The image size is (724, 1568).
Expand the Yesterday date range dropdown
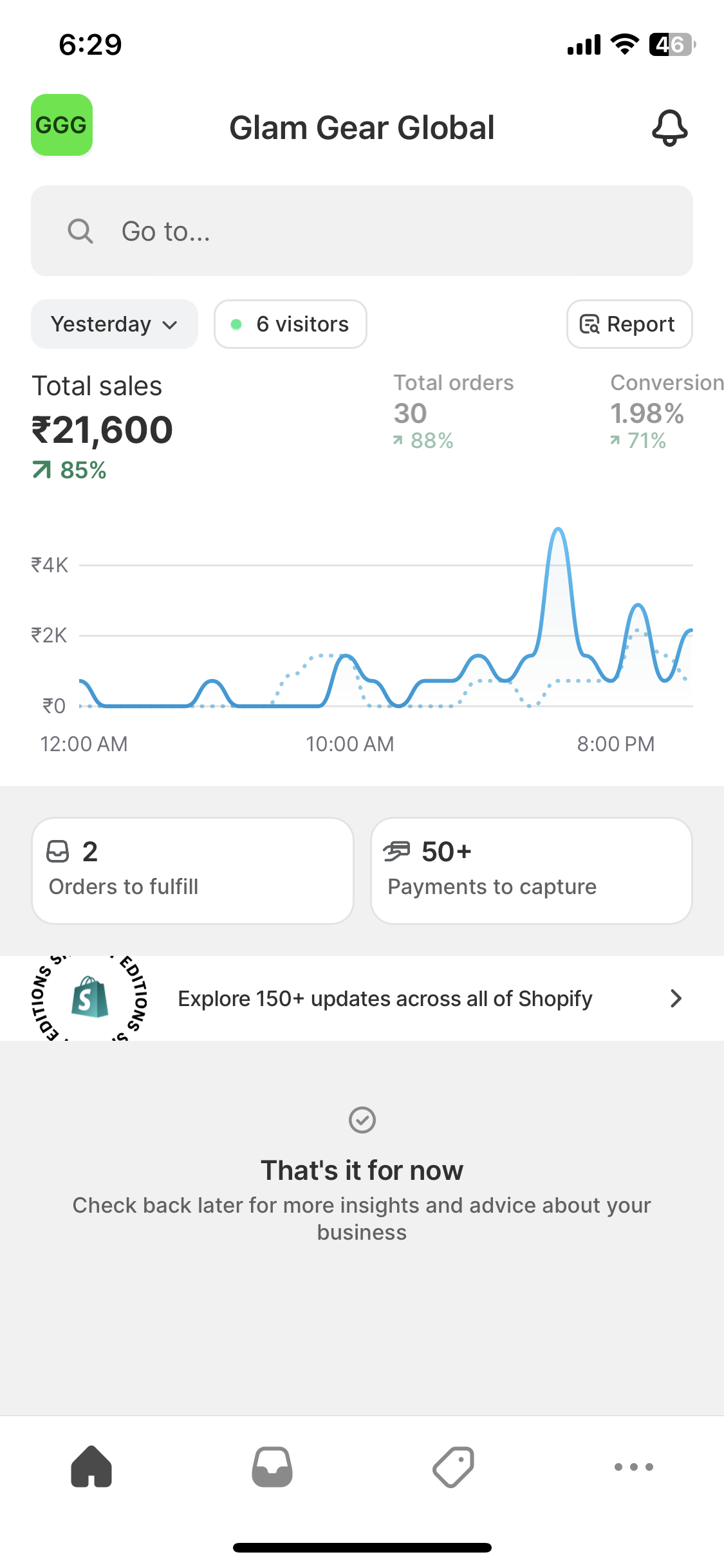click(115, 324)
